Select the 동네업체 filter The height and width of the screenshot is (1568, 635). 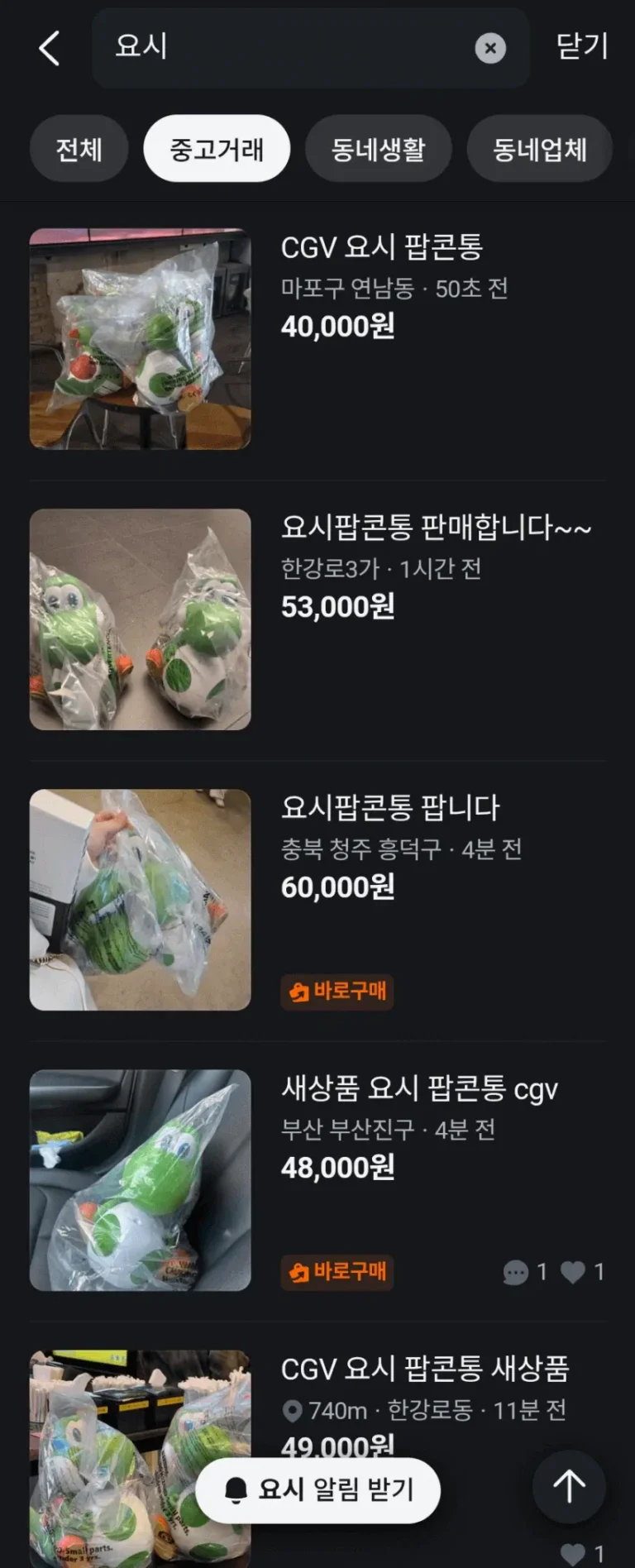click(x=539, y=148)
